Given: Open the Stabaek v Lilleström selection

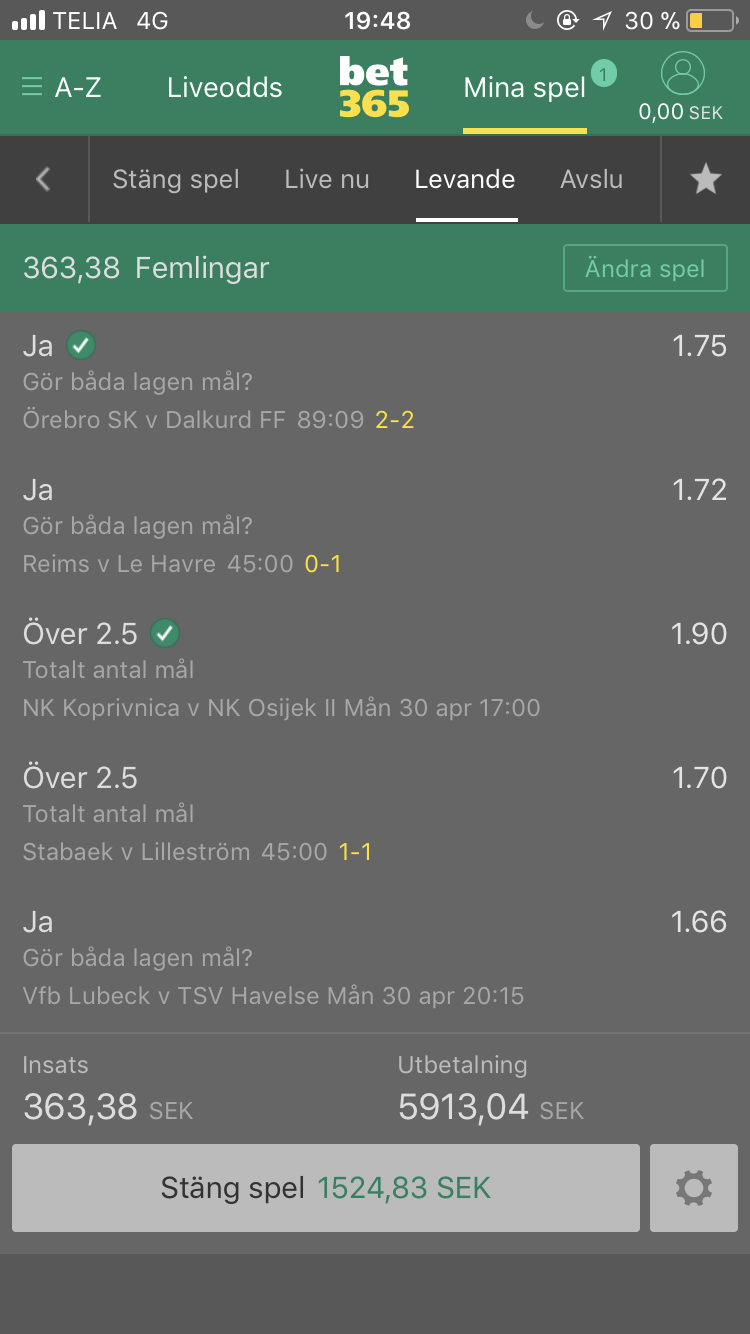Looking at the screenshot, I should pyautogui.click(x=375, y=815).
